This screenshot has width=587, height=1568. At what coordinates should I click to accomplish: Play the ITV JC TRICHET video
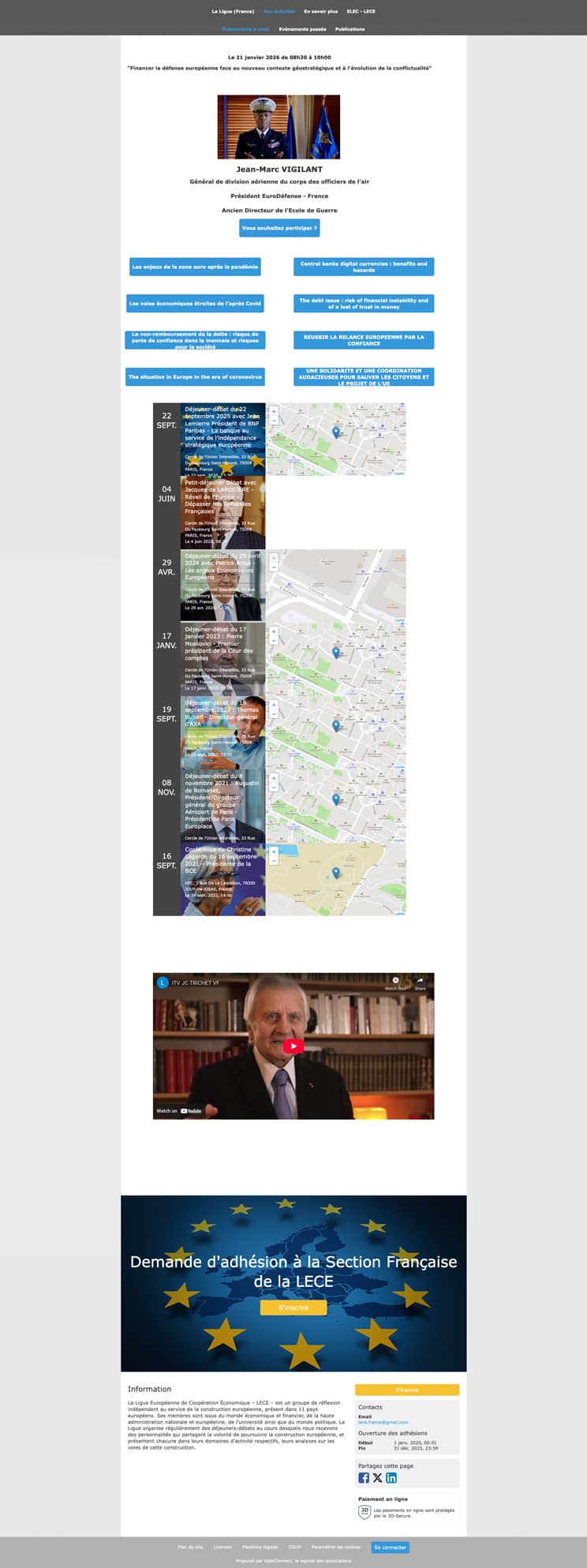click(293, 1046)
